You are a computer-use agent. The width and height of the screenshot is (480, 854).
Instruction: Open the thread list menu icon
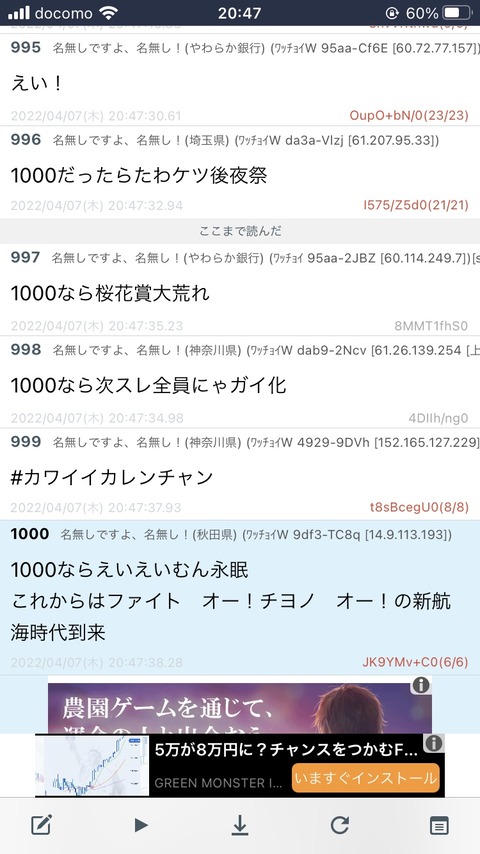pos(439,826)
